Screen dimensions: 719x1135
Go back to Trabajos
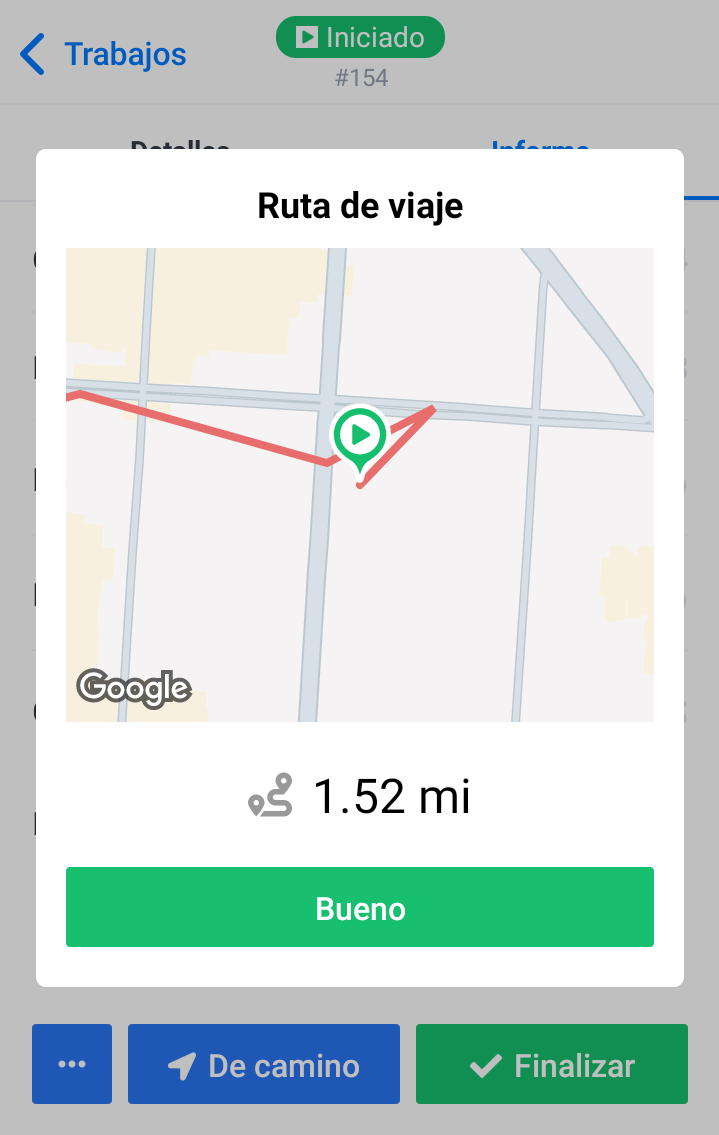click(103, 54)
